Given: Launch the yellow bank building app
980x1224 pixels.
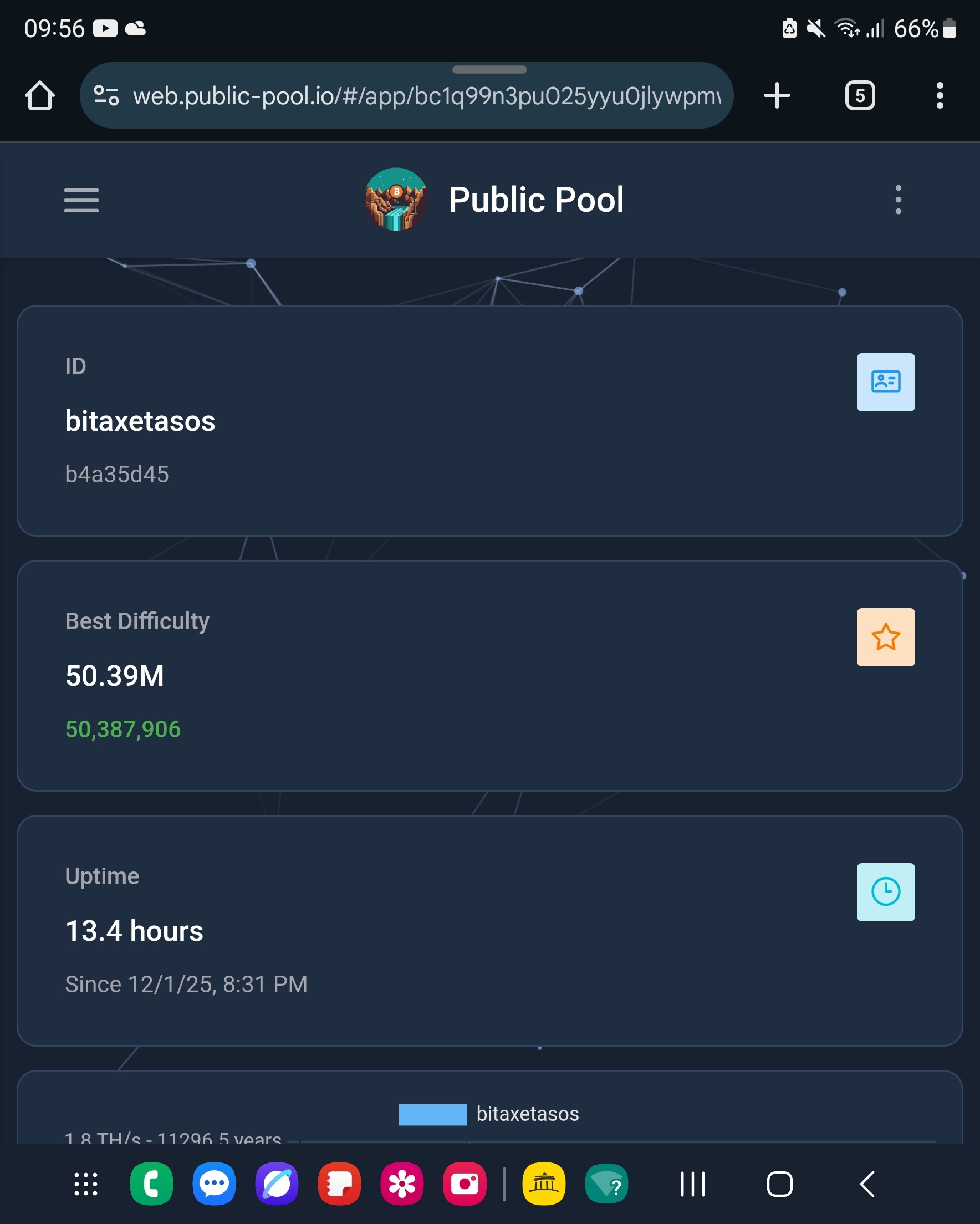Looking at the screenshot, I should coord(544,1184).
